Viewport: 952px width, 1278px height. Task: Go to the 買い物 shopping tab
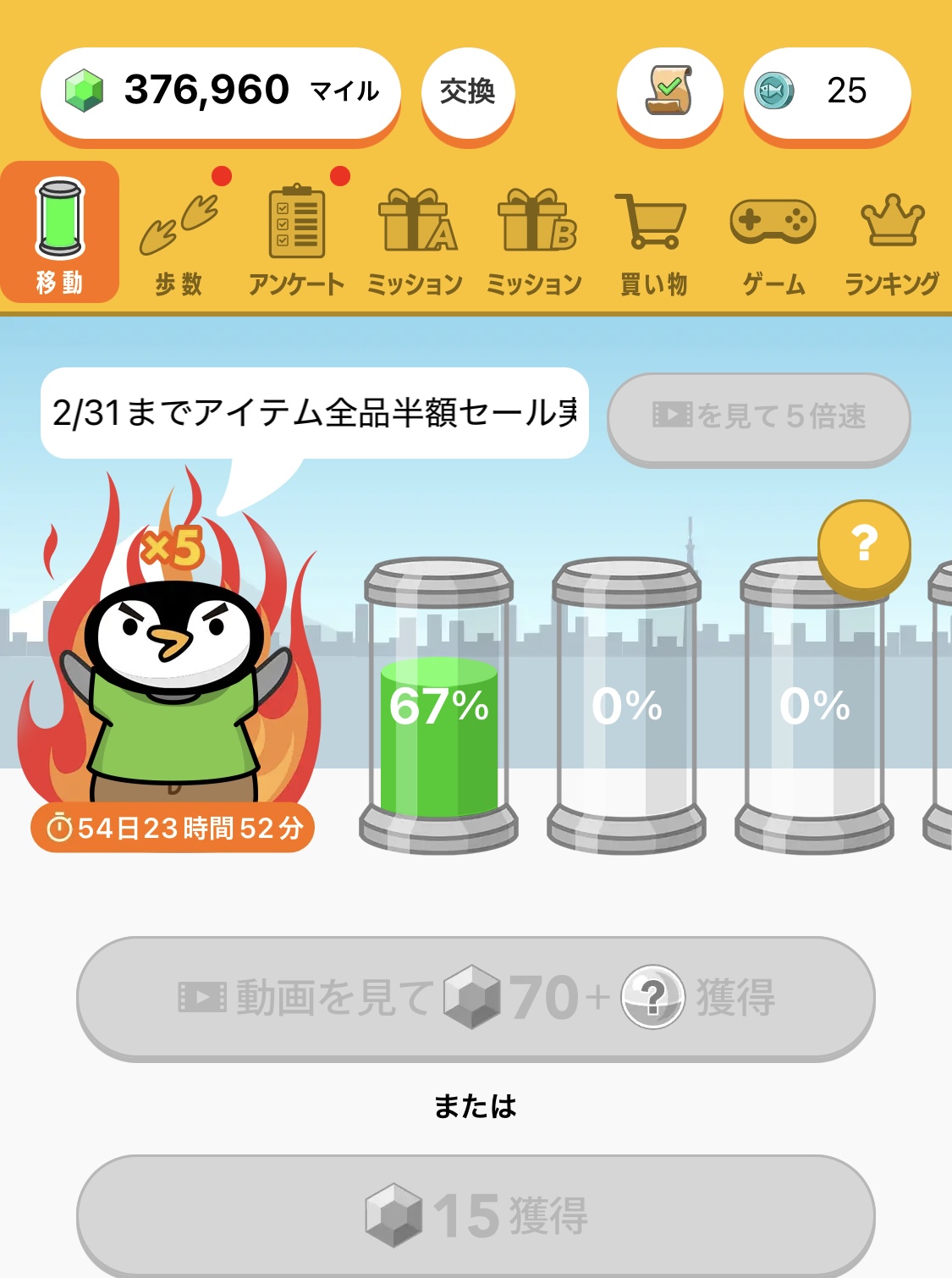point(653,237)
